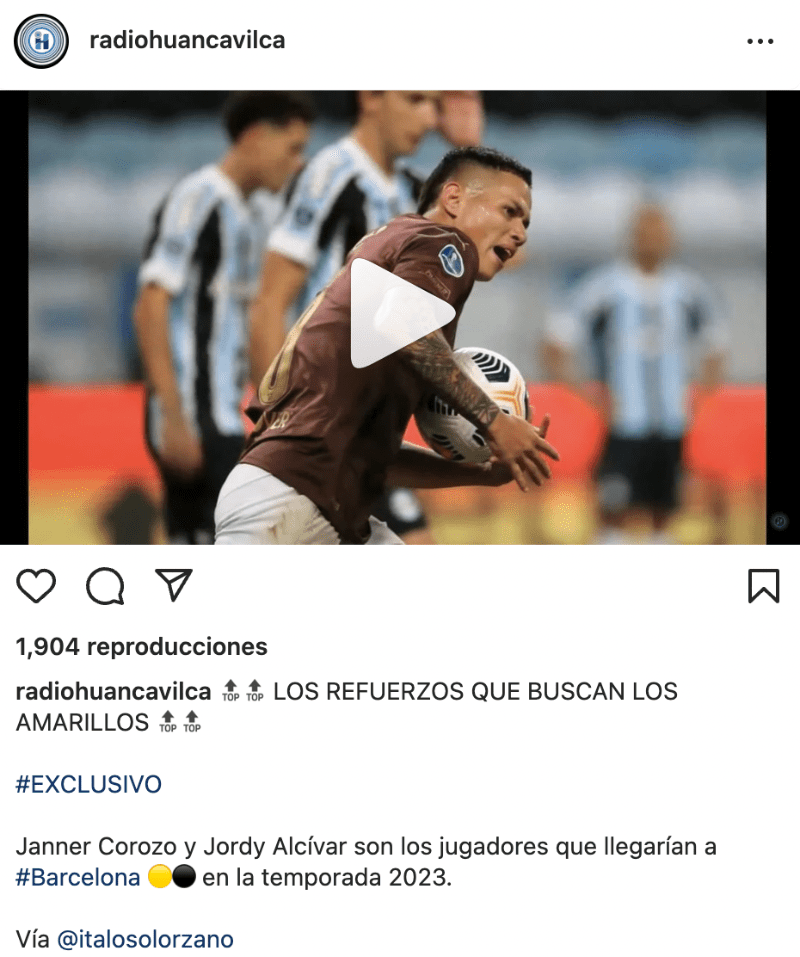Open the #EXCLUSIVO hashtag
The height and width of the screenshot is (957, 800).
click(88, 784)
